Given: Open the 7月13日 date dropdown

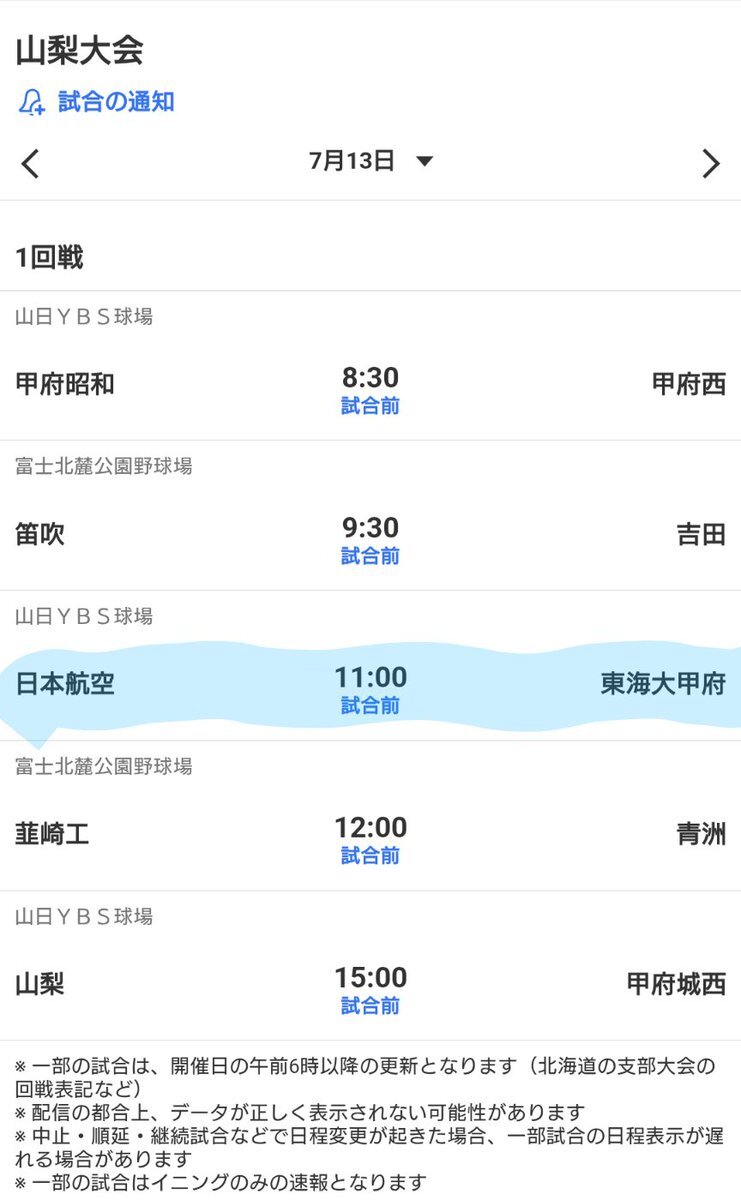Looking at the screenshot, I should tap(371, 162).
